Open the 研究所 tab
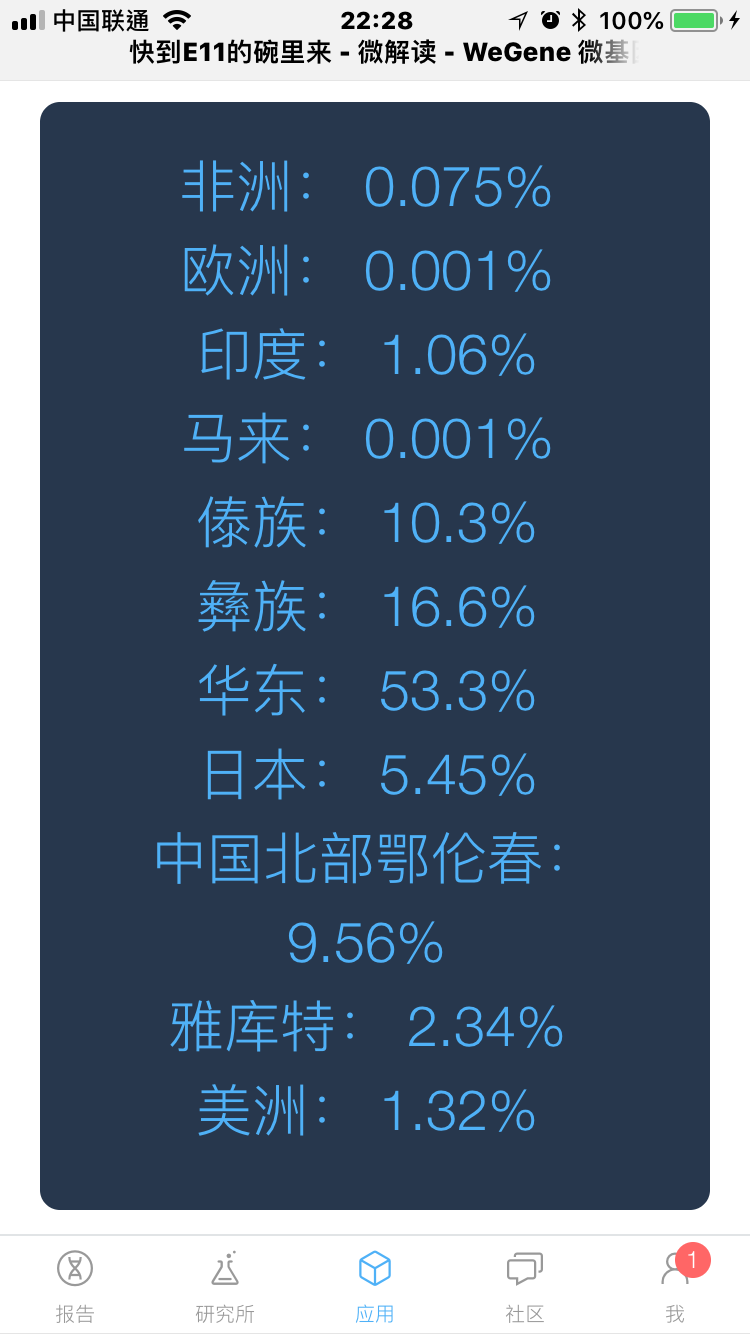Screen dimensions: 750x1334 tap(225, 1285)
